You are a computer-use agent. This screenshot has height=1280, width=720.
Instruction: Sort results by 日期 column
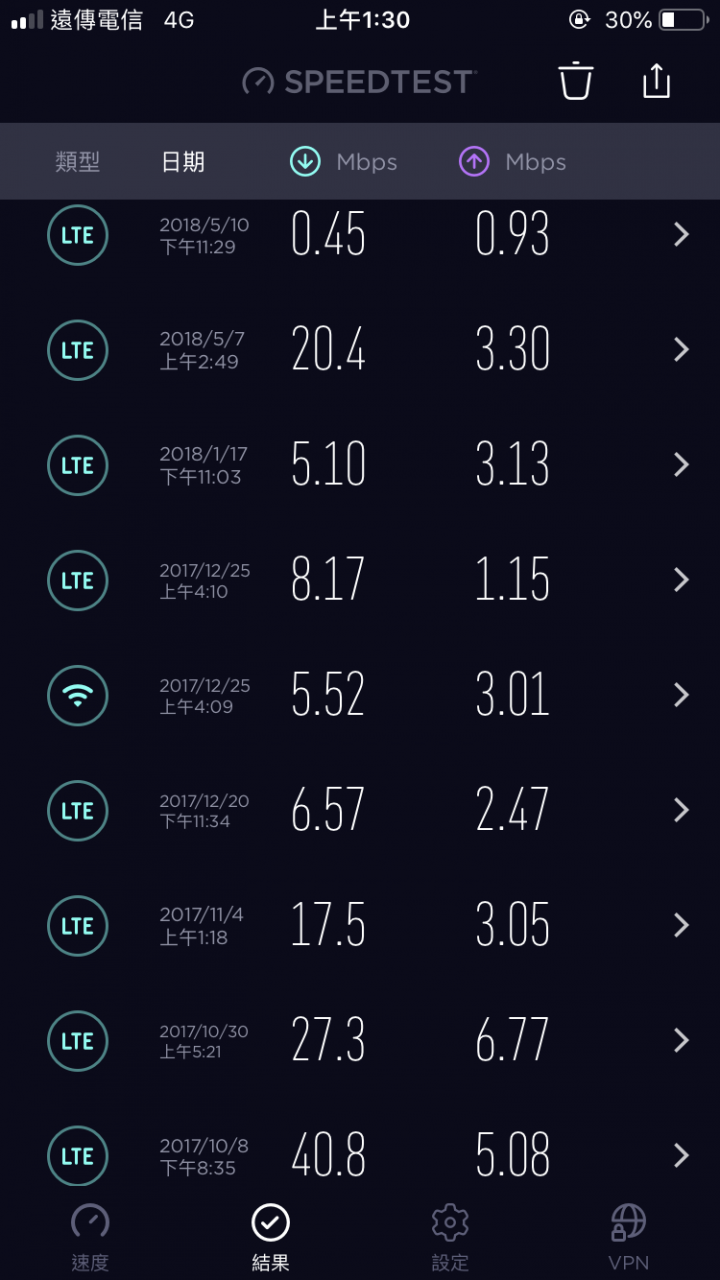(183, 162)
